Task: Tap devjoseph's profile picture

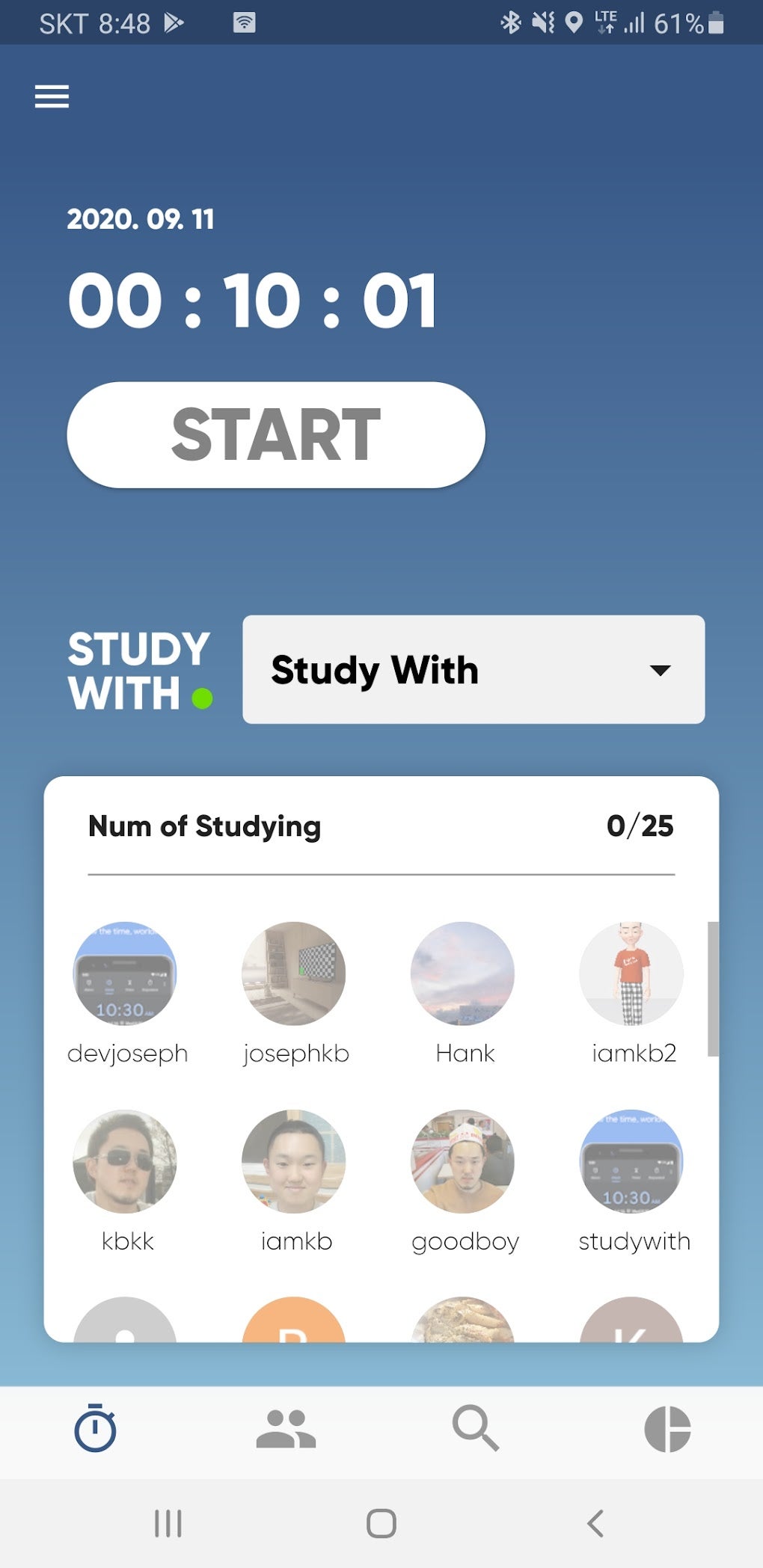Action: [127, 973]
